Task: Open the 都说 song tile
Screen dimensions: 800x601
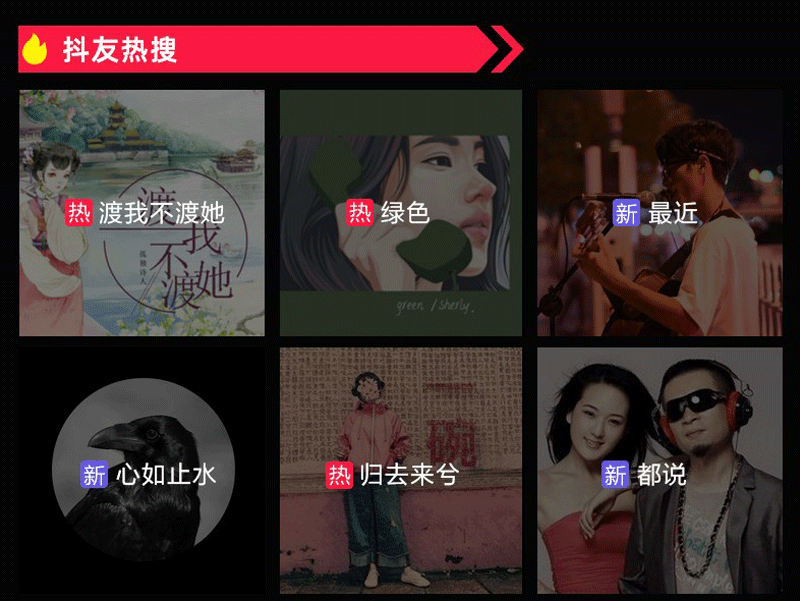Action: click(x=660, y=472)
